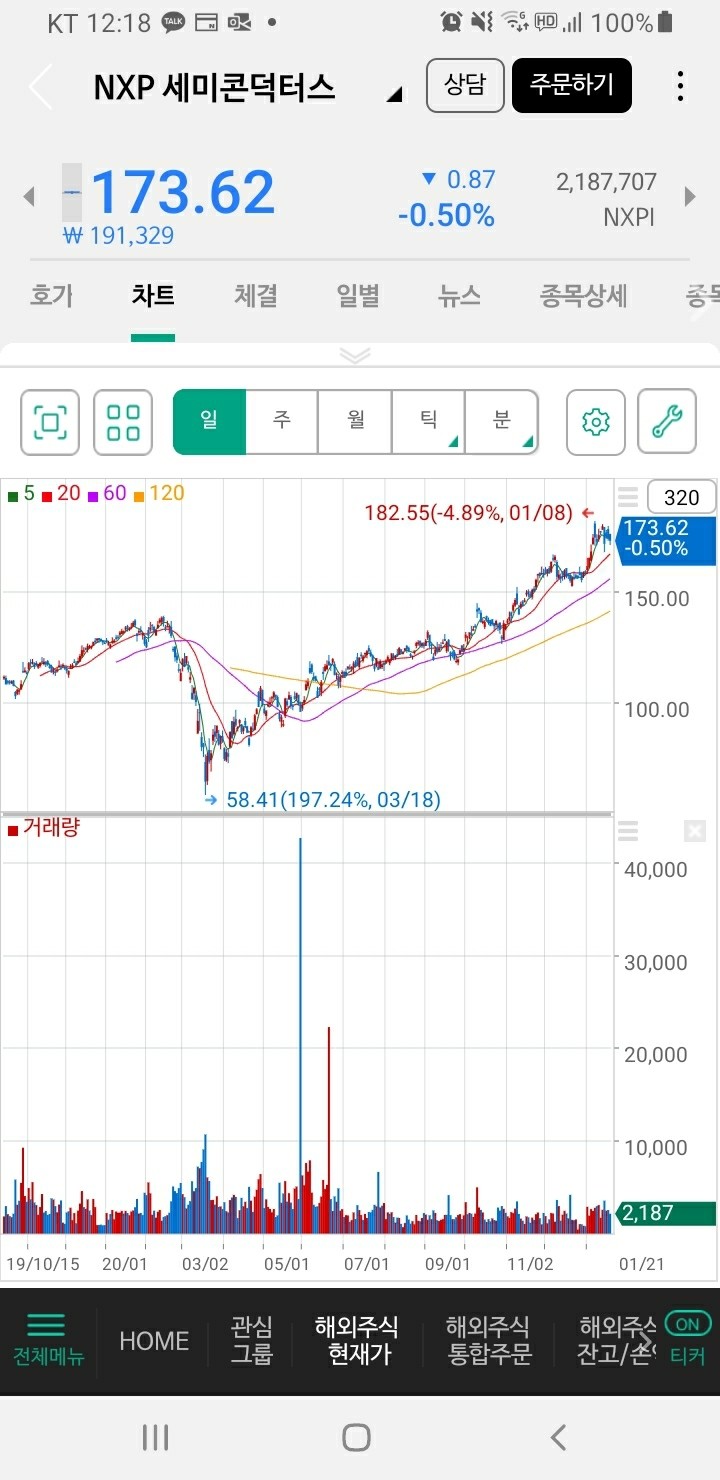
Task: Select the 월 monthly chart period
Action: (x=355, y=421)
